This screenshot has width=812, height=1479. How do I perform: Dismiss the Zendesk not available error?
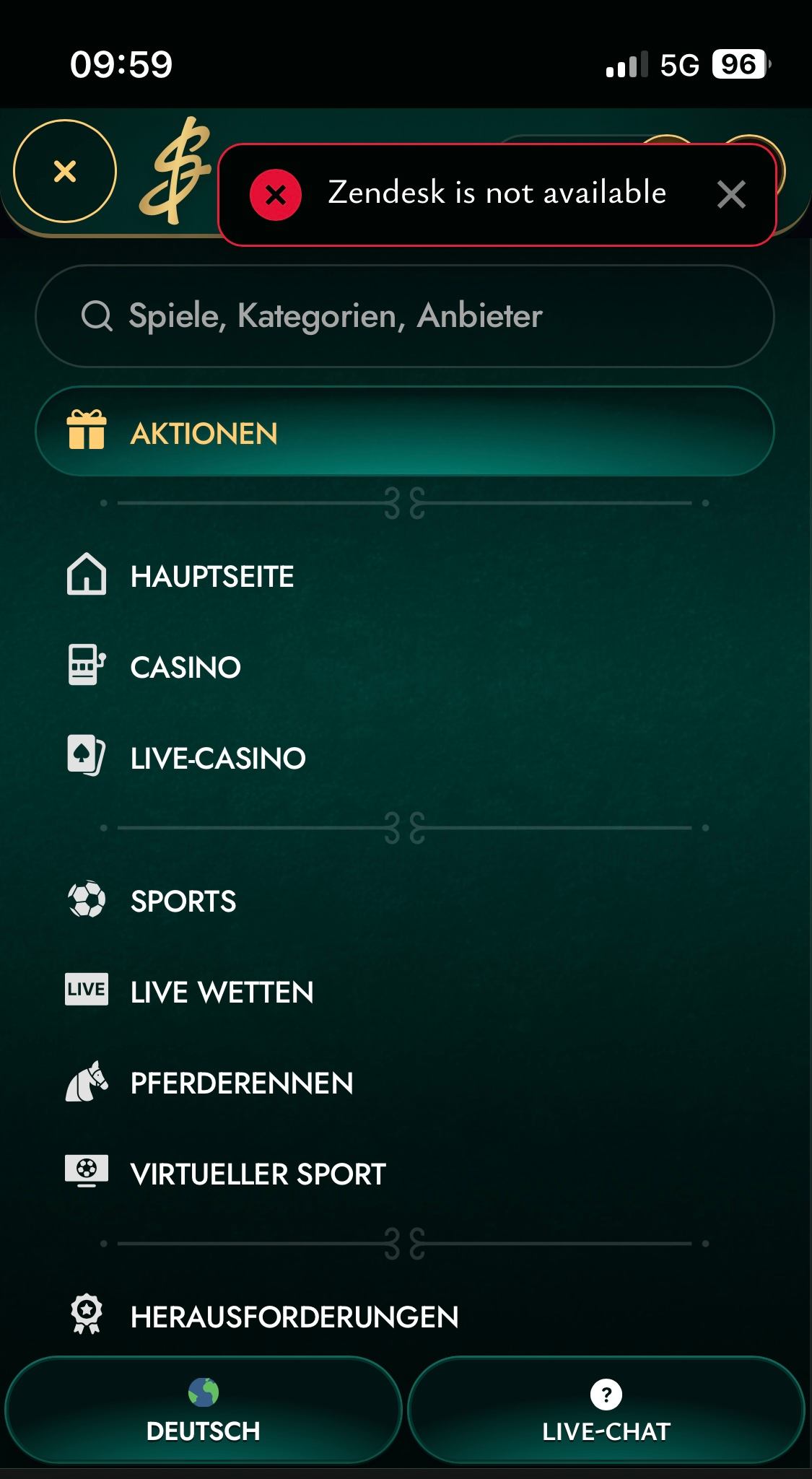[x=731, y=194]
